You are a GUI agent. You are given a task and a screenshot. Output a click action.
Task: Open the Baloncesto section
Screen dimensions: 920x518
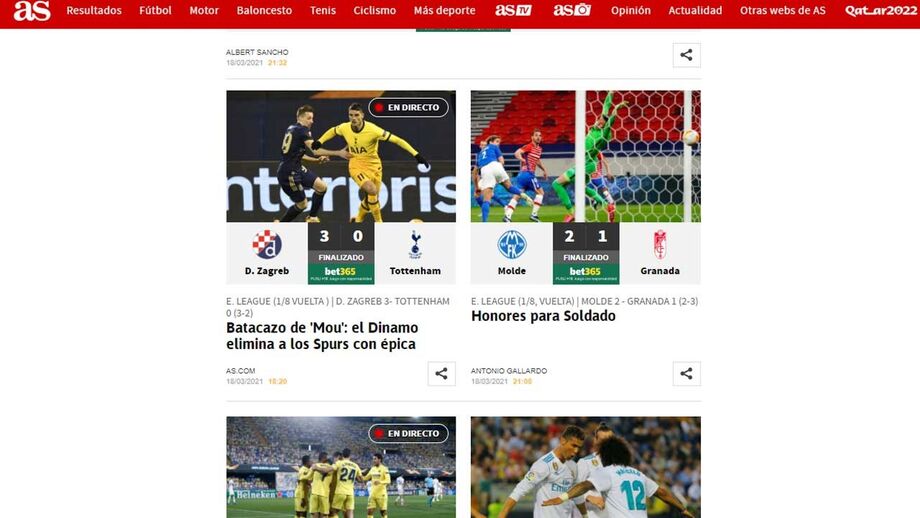click(264, 11)
